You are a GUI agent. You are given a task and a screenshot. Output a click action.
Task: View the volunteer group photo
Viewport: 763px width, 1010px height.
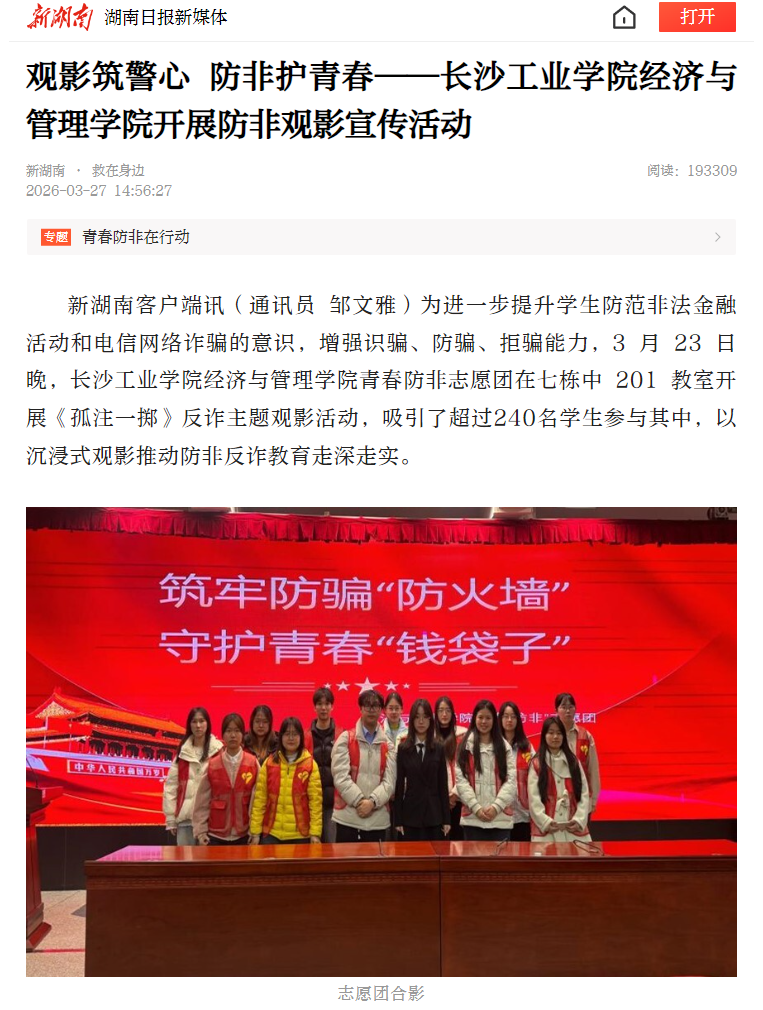pos(381,741)
